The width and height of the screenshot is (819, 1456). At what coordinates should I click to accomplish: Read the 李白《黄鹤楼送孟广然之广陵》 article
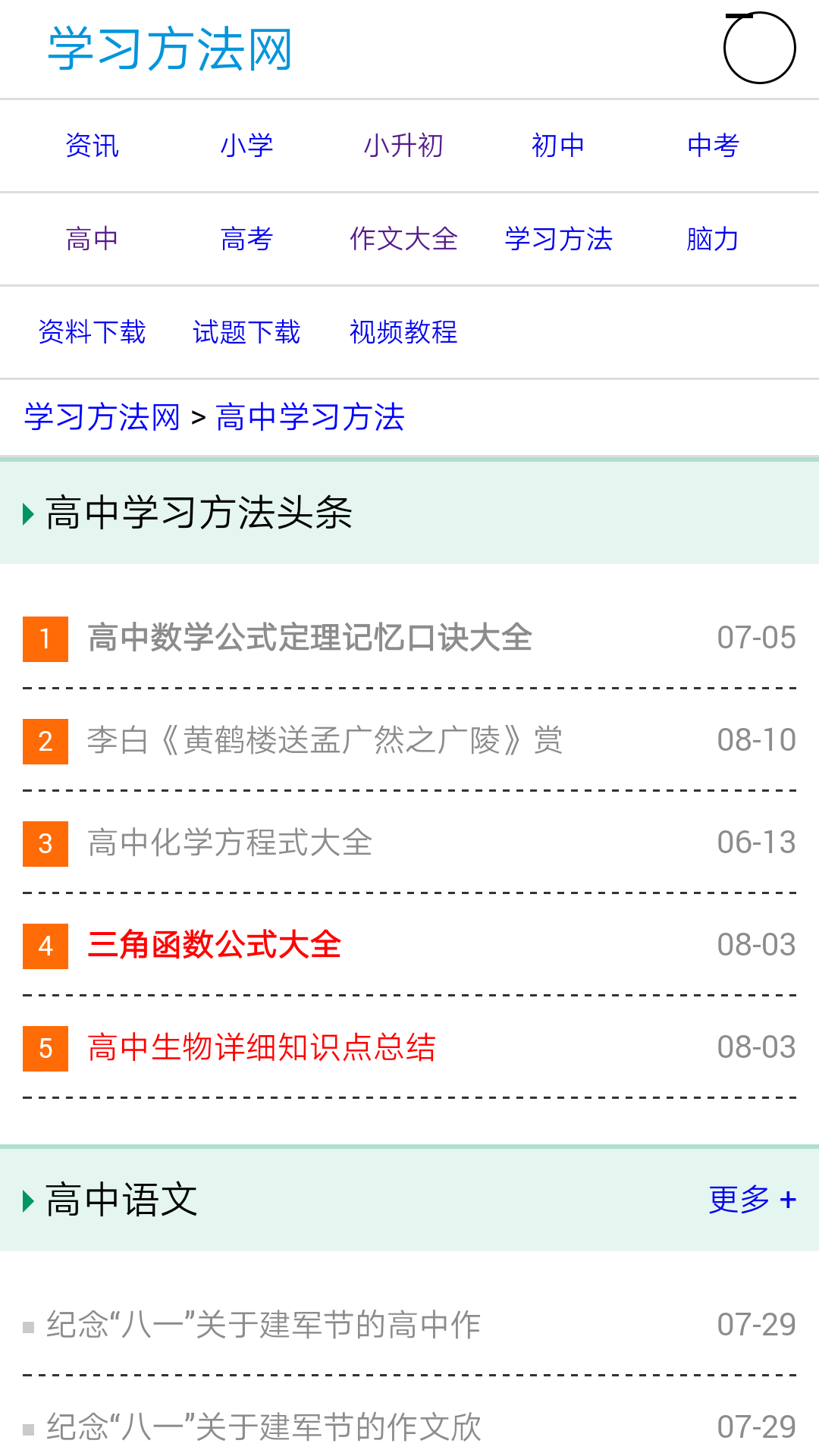click(325, 740)
